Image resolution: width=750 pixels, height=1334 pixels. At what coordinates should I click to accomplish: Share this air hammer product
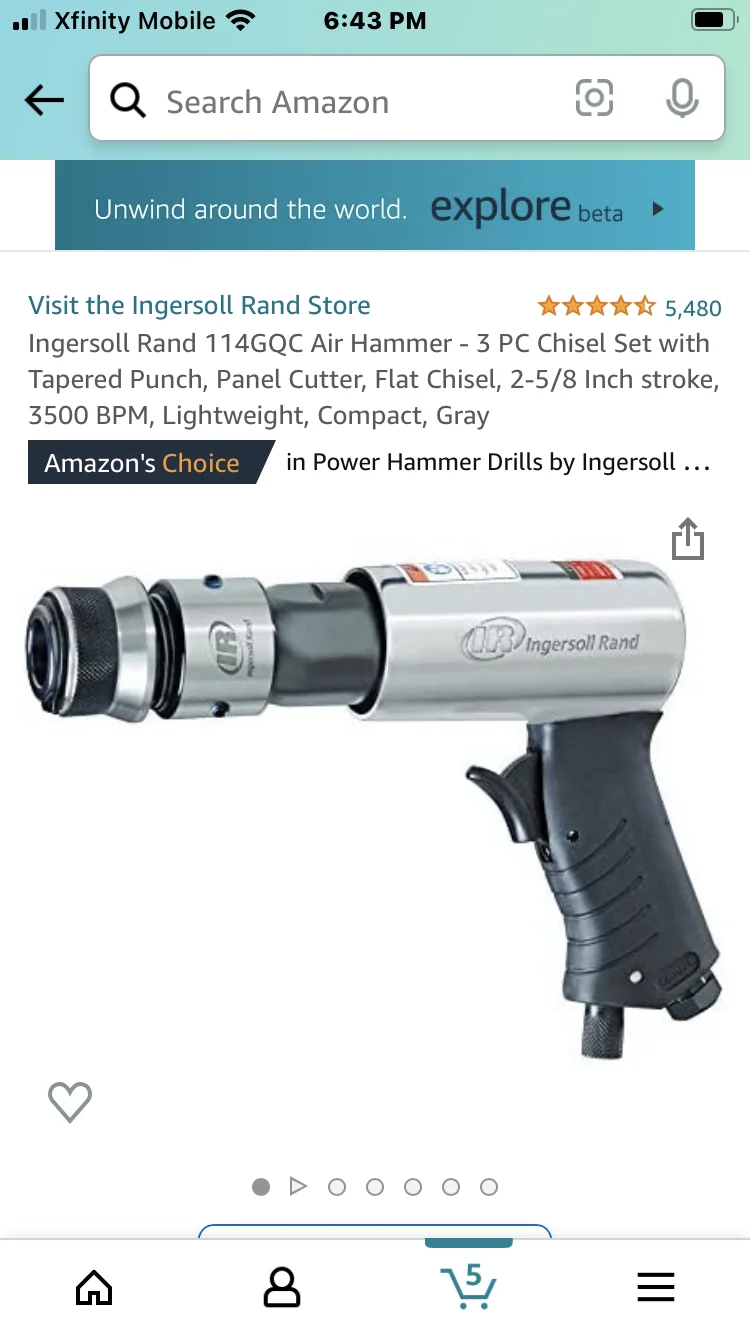coord(688,539)
